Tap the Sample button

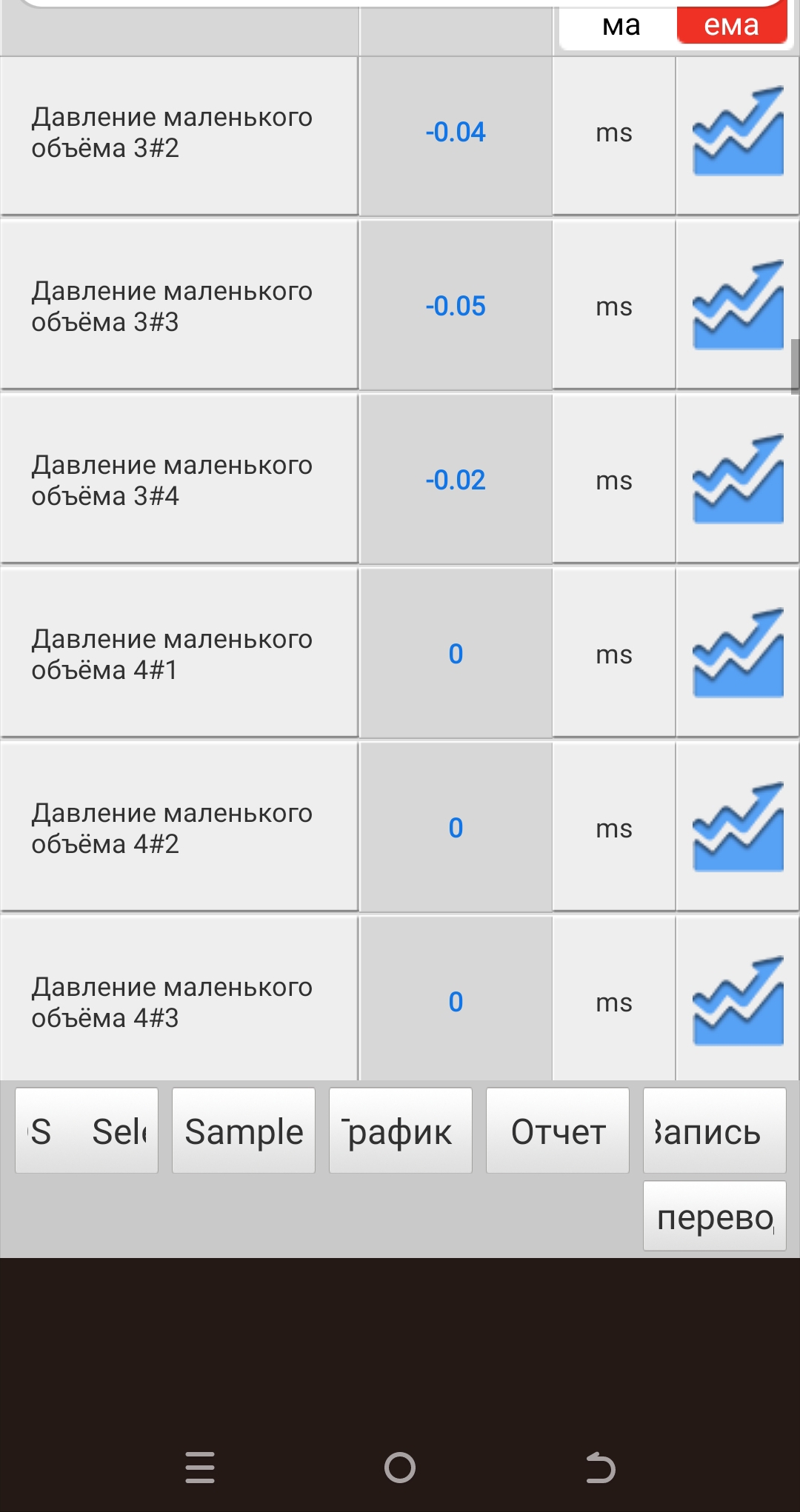point(244,1131)
